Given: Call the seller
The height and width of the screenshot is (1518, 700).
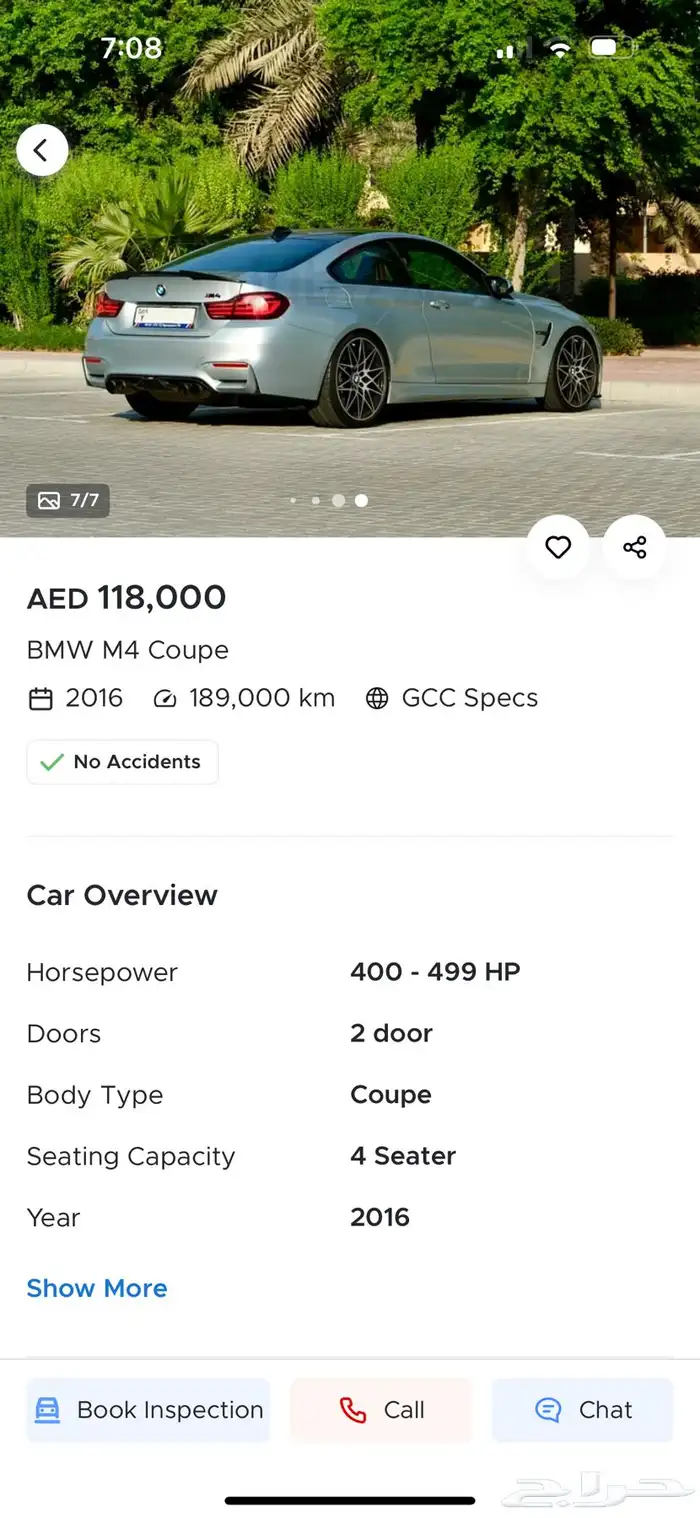Looking at the screenshot, I should pos(381,1410).
